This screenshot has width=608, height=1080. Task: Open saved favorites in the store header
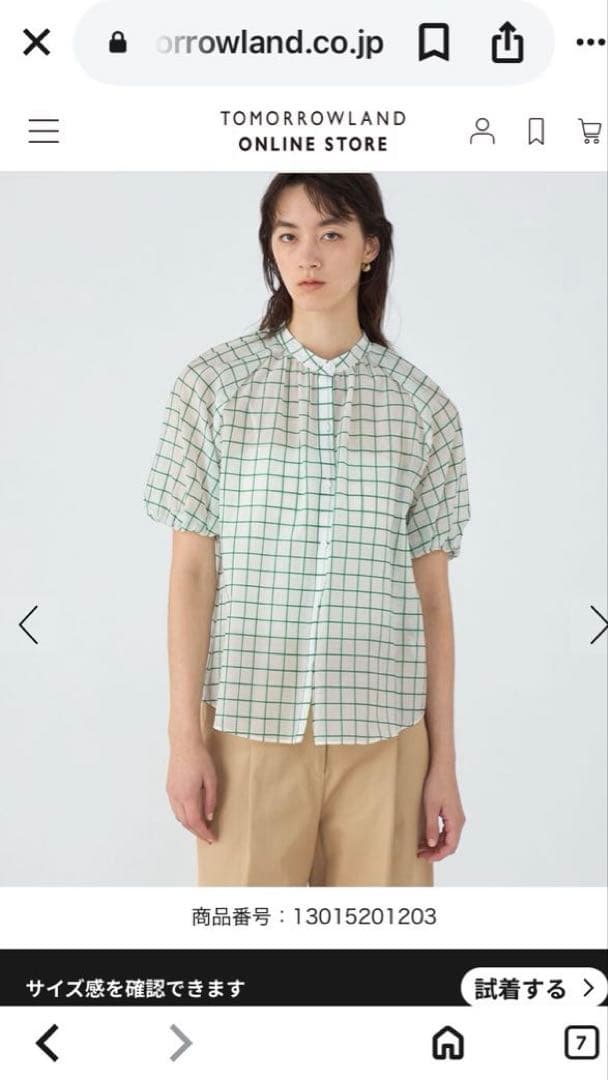pyautogui.click(x=536, y=131)
